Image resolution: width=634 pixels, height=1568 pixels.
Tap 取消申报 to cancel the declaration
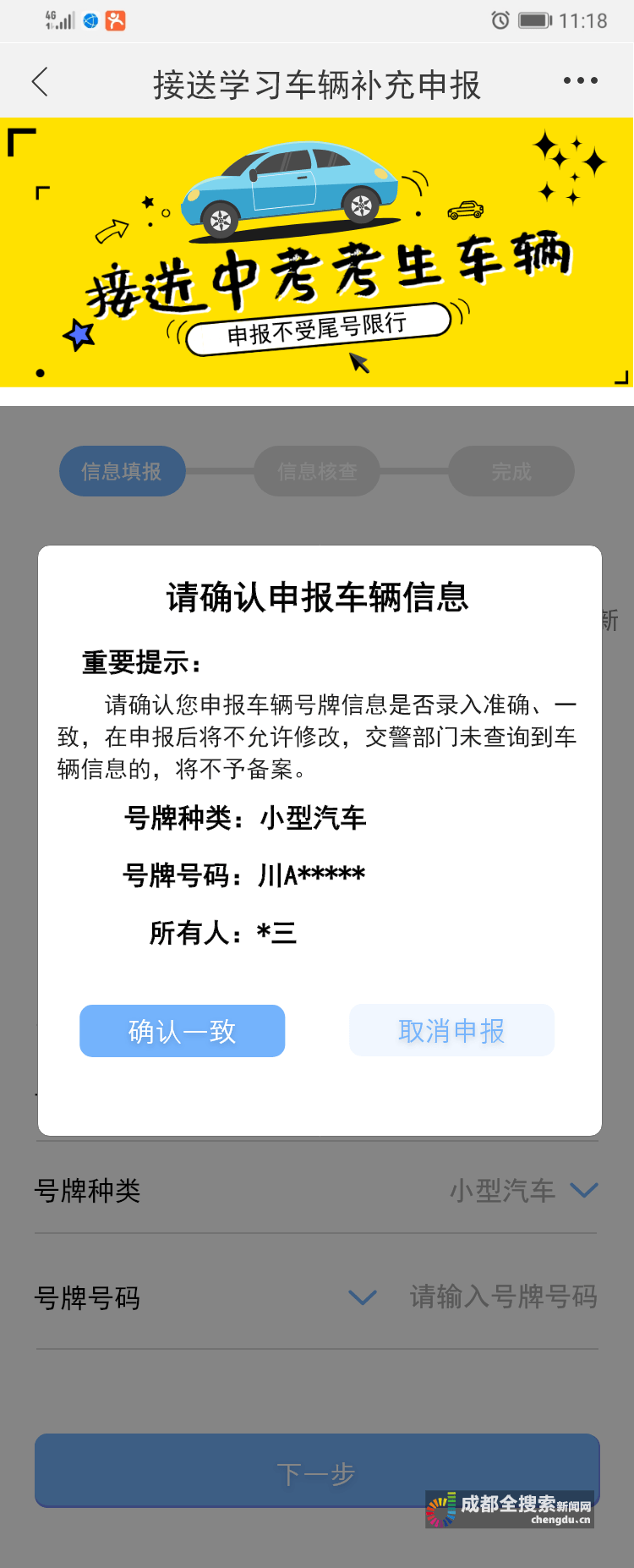451,1030
